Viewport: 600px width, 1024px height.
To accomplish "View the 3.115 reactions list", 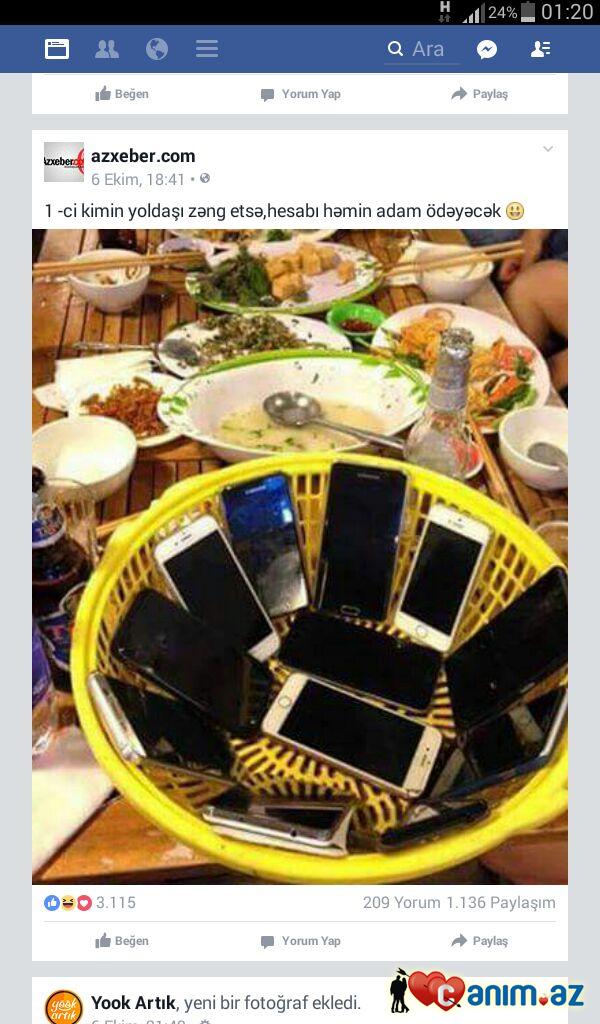I will tap(90, 902).
